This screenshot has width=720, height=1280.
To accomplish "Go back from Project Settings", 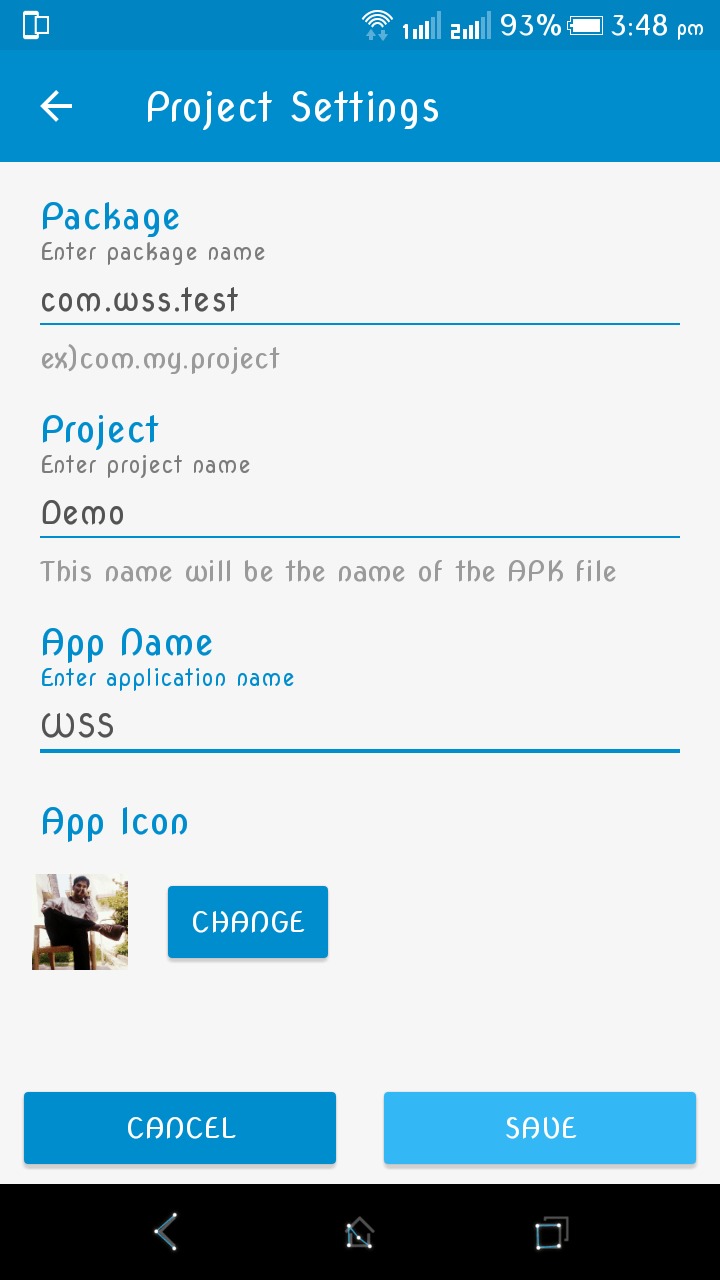I will tap(57, 106).
